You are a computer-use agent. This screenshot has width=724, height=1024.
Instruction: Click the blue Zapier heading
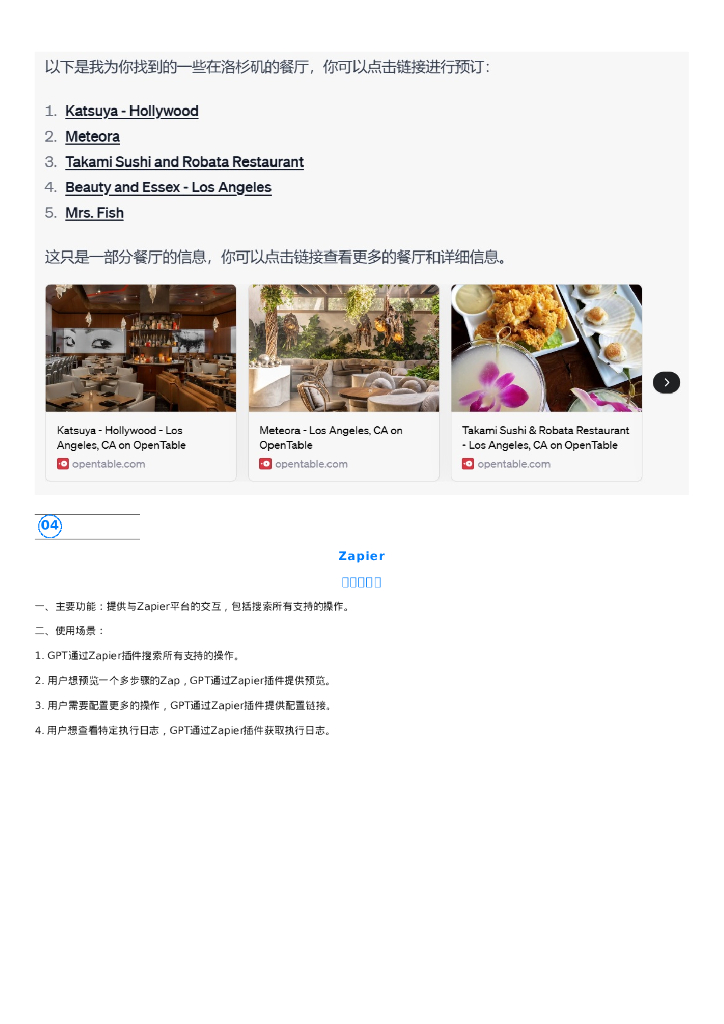pyautogui.click(x=361, y=556)
